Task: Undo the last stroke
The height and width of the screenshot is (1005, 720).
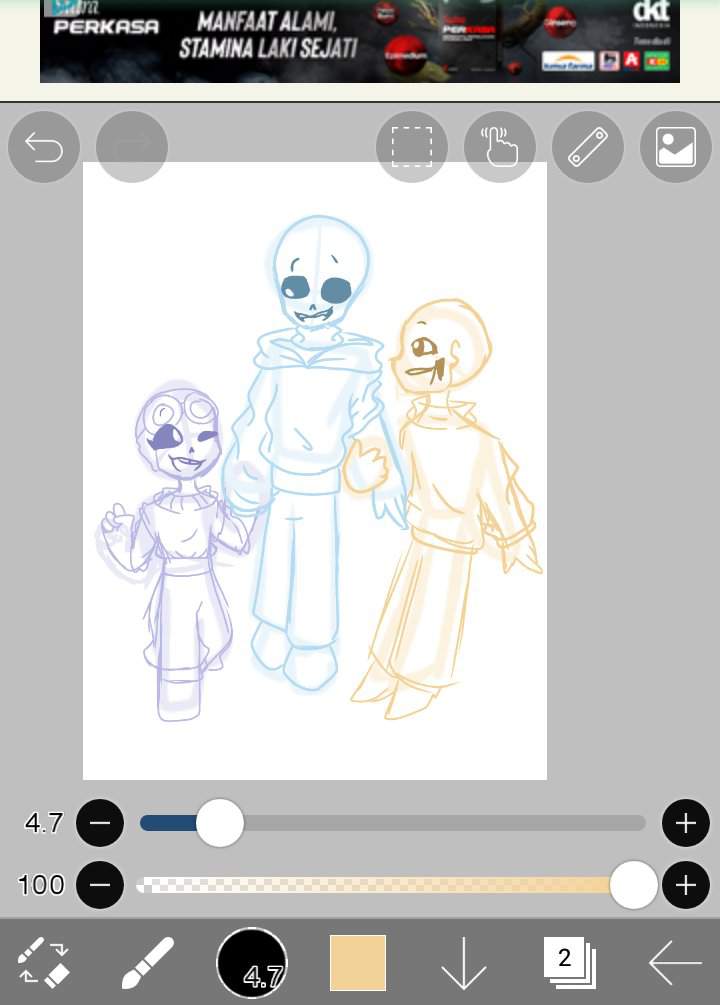Action: click(44, 148)
